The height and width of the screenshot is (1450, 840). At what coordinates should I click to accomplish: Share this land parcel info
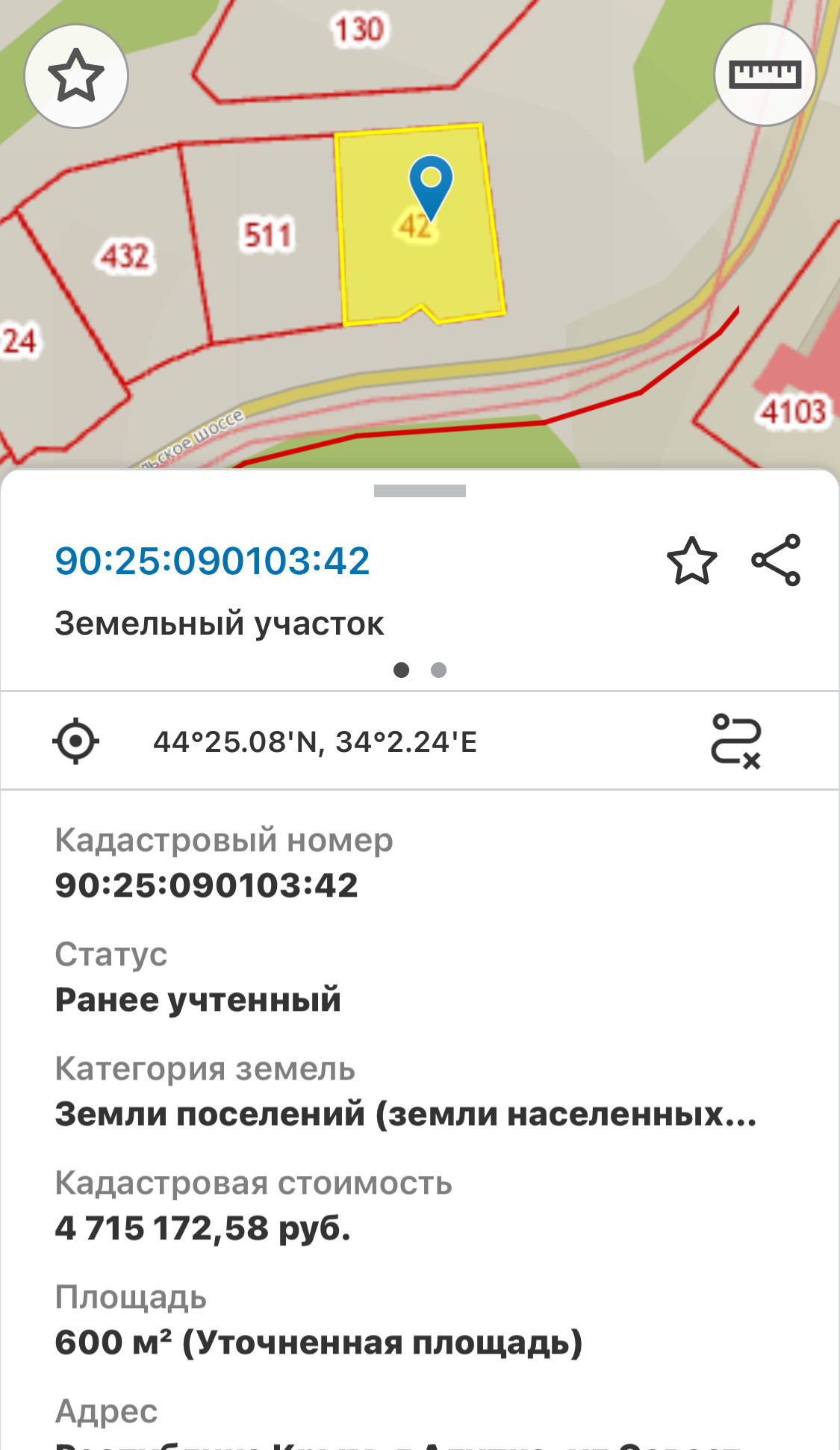click(x=777, y=560)
